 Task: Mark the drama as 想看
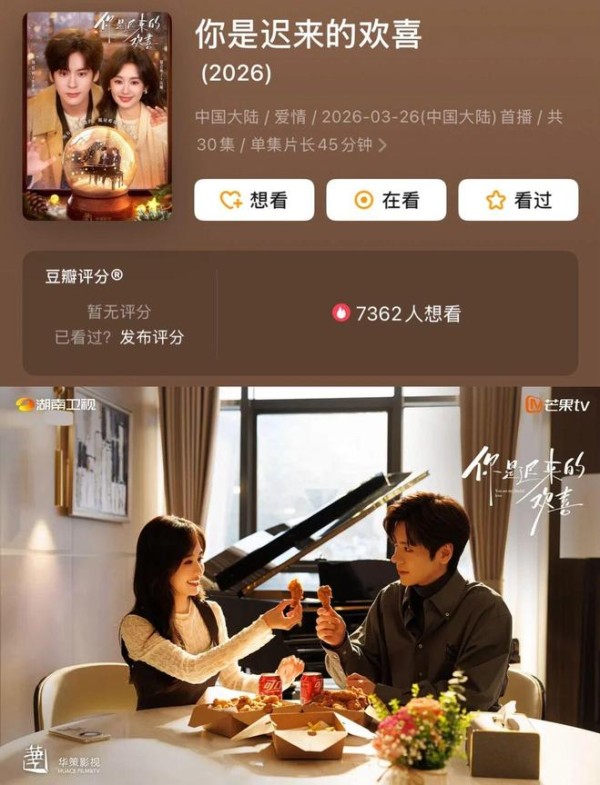tap(254, 200)
